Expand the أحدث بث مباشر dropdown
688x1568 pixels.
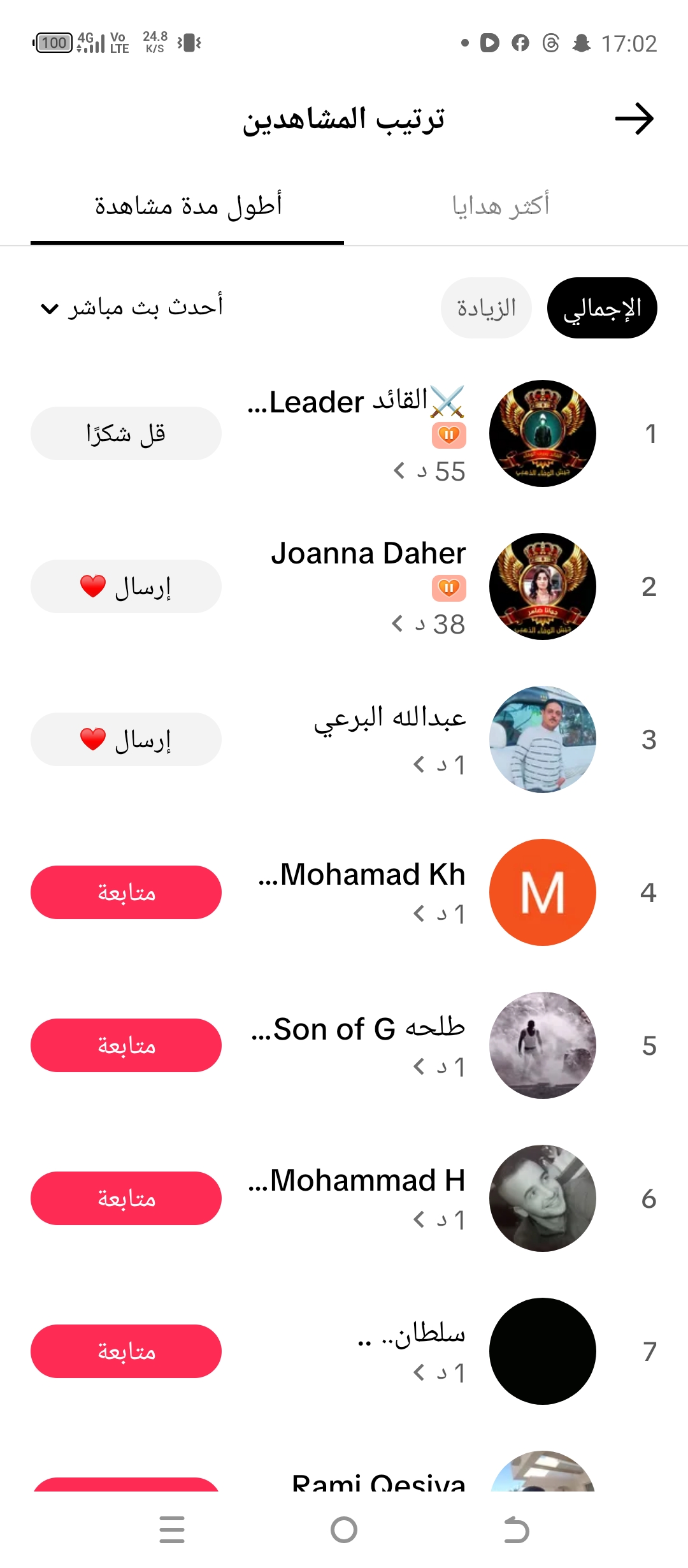(132, 308)
